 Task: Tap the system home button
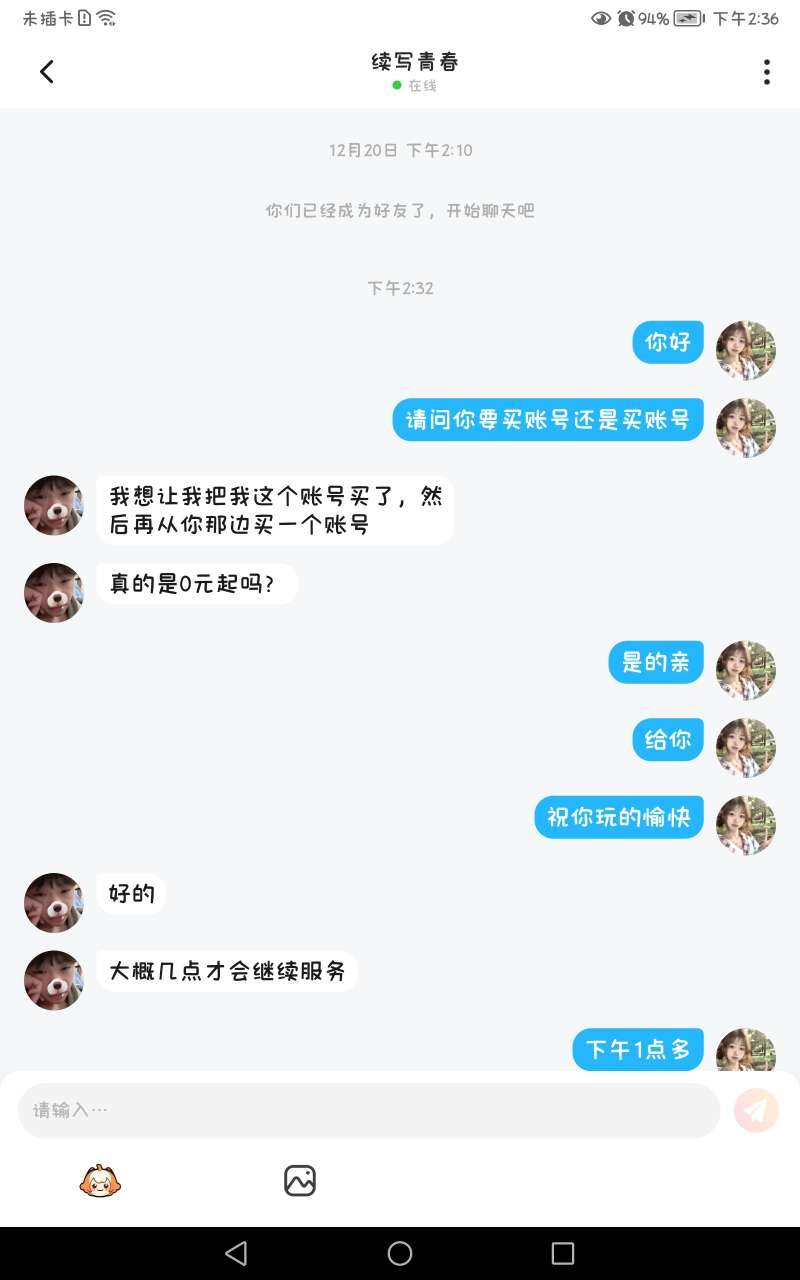click(x=400, y=1253)
